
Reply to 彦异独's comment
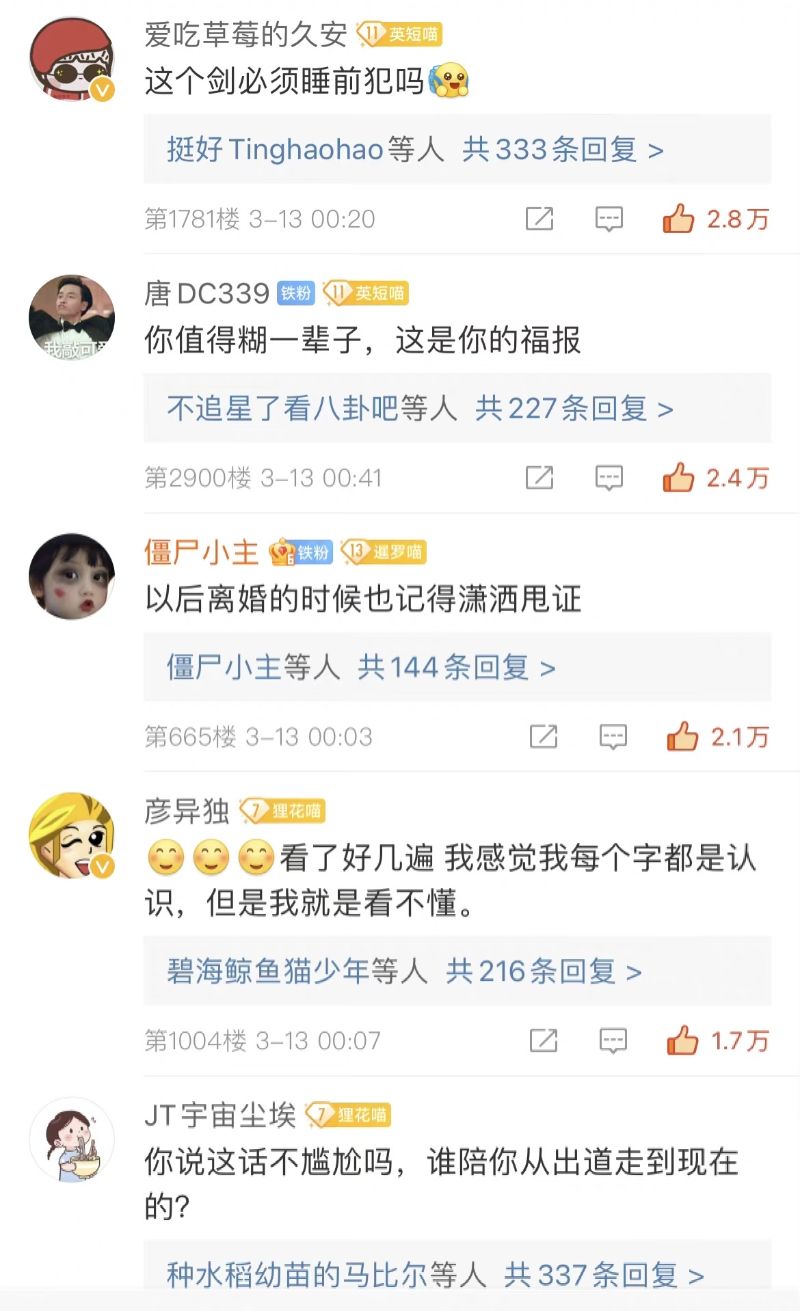coord(613,1041)
